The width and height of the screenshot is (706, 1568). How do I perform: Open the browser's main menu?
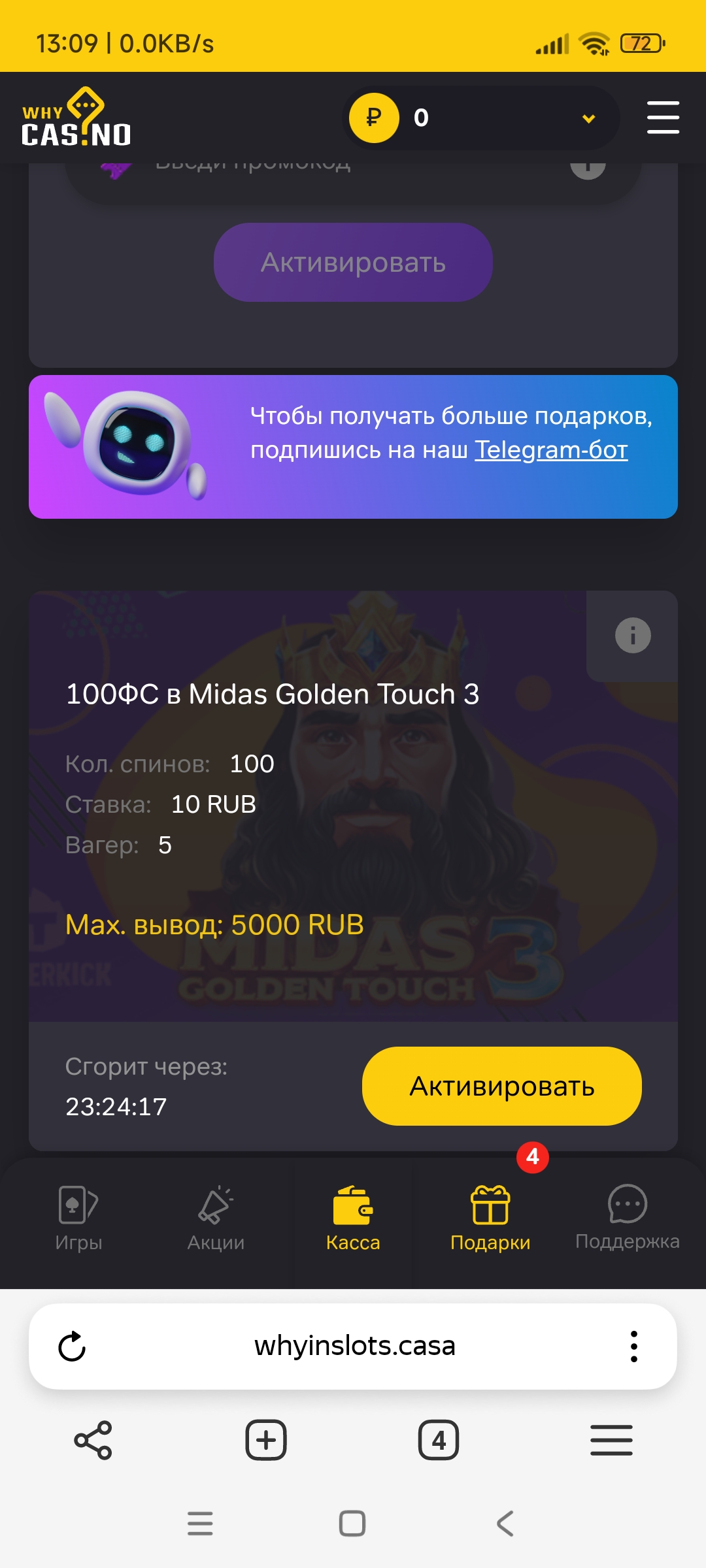611,1440
